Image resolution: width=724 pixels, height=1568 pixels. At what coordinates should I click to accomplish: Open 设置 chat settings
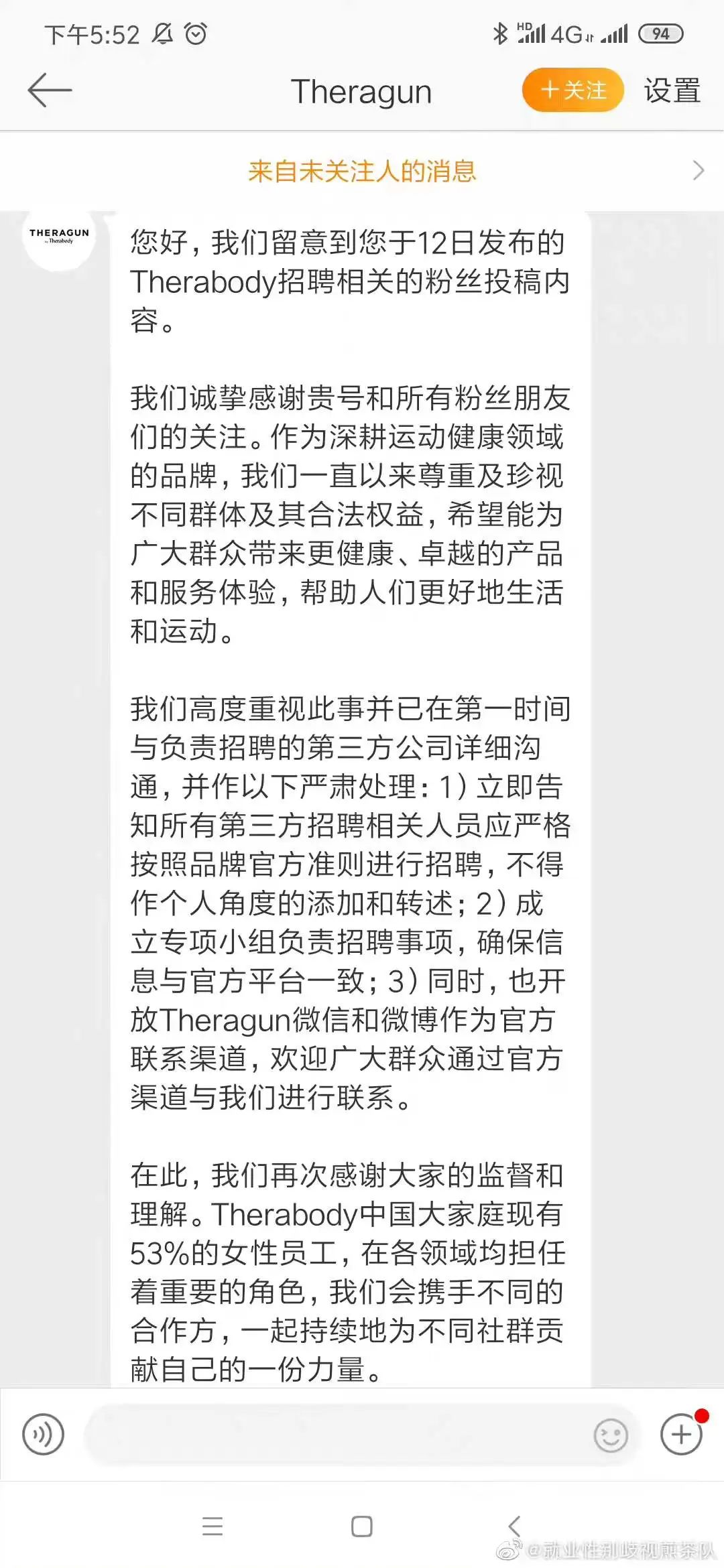point(672,90)
